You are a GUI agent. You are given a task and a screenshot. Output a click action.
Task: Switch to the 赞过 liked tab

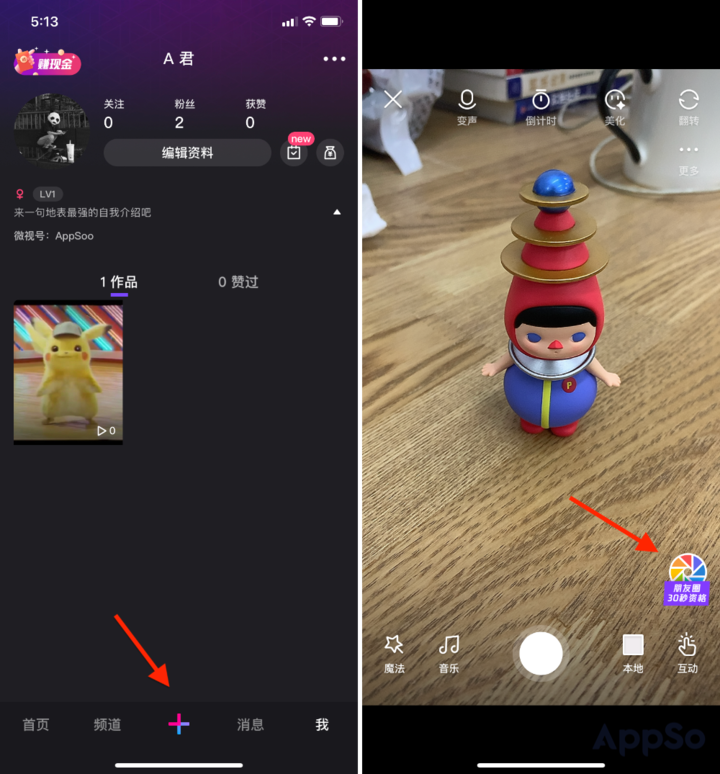click(238, 282)
